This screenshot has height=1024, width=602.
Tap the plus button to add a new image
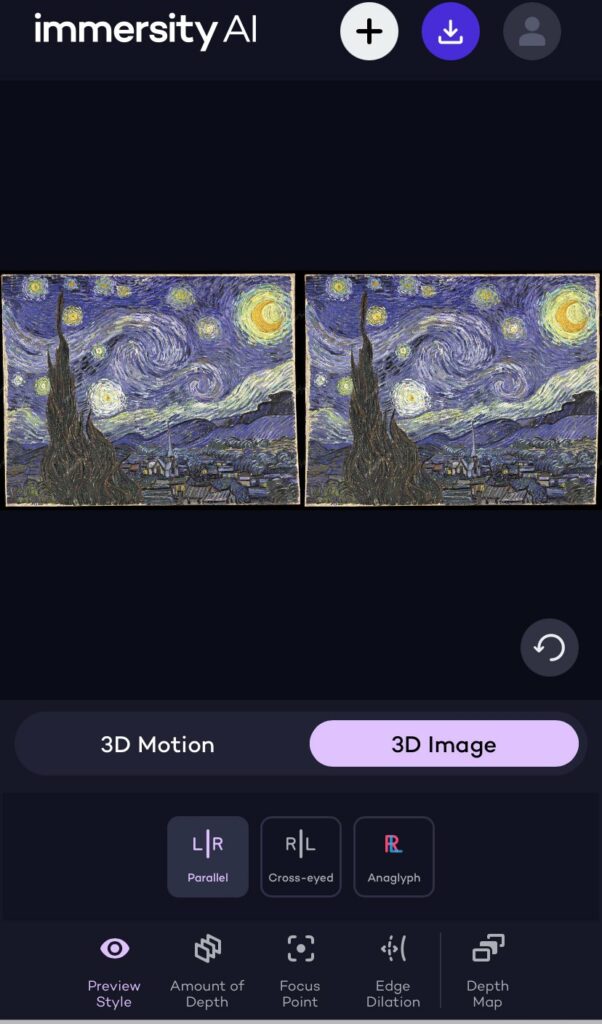coord(369,32)
